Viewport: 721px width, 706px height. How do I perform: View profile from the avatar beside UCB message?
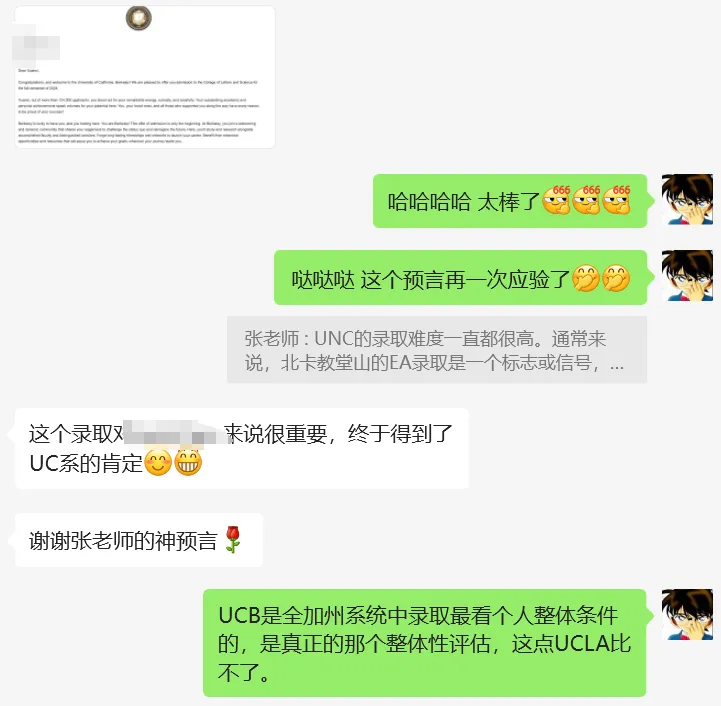(687, 614)
